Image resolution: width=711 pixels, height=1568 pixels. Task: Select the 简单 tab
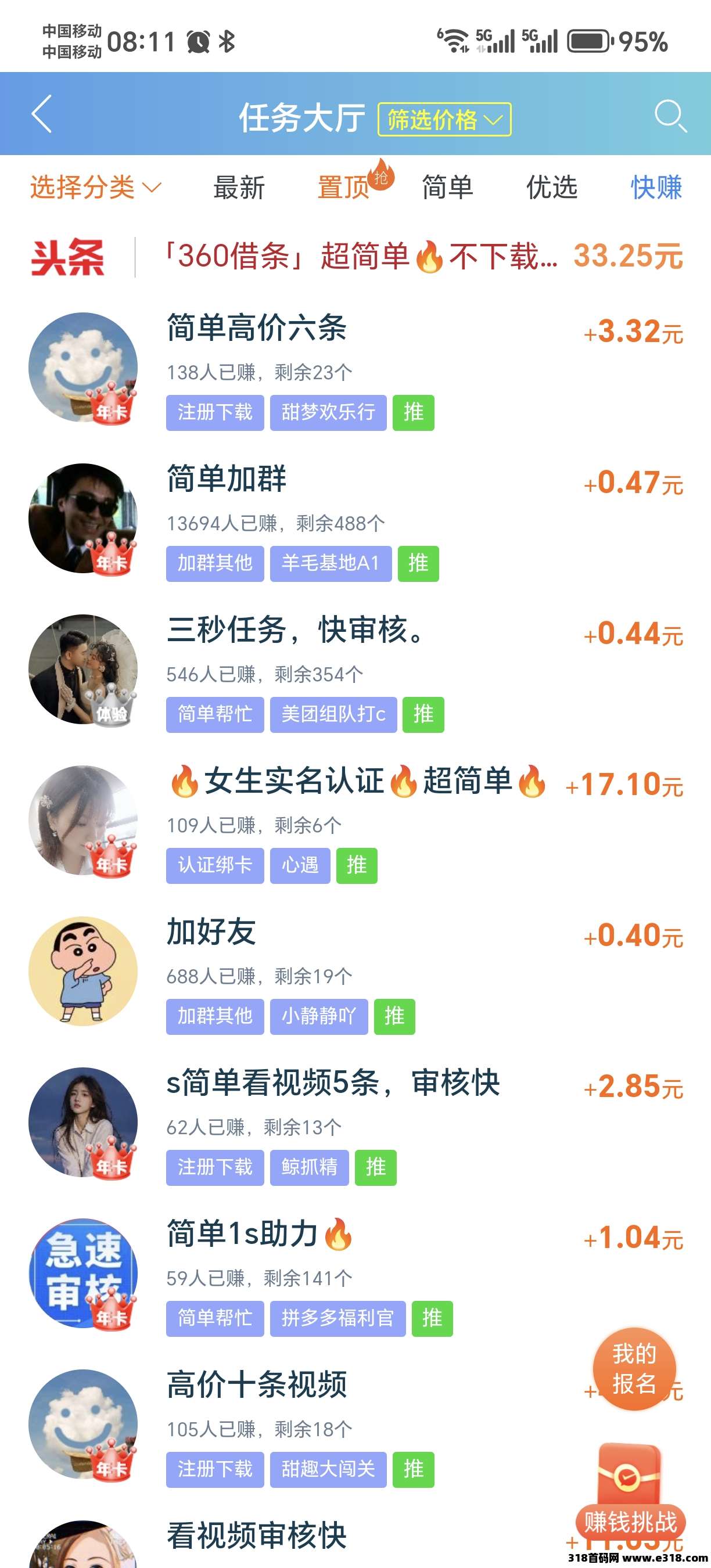(x=447, y=188)
